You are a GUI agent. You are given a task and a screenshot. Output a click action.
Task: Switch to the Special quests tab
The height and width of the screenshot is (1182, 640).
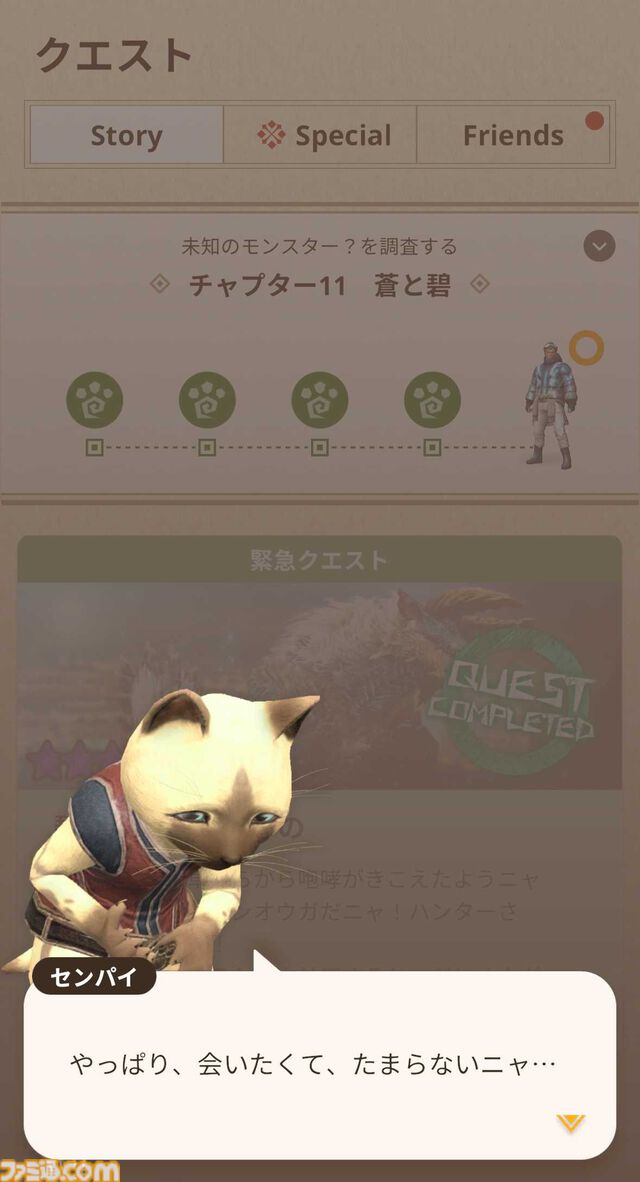(321, 135)
